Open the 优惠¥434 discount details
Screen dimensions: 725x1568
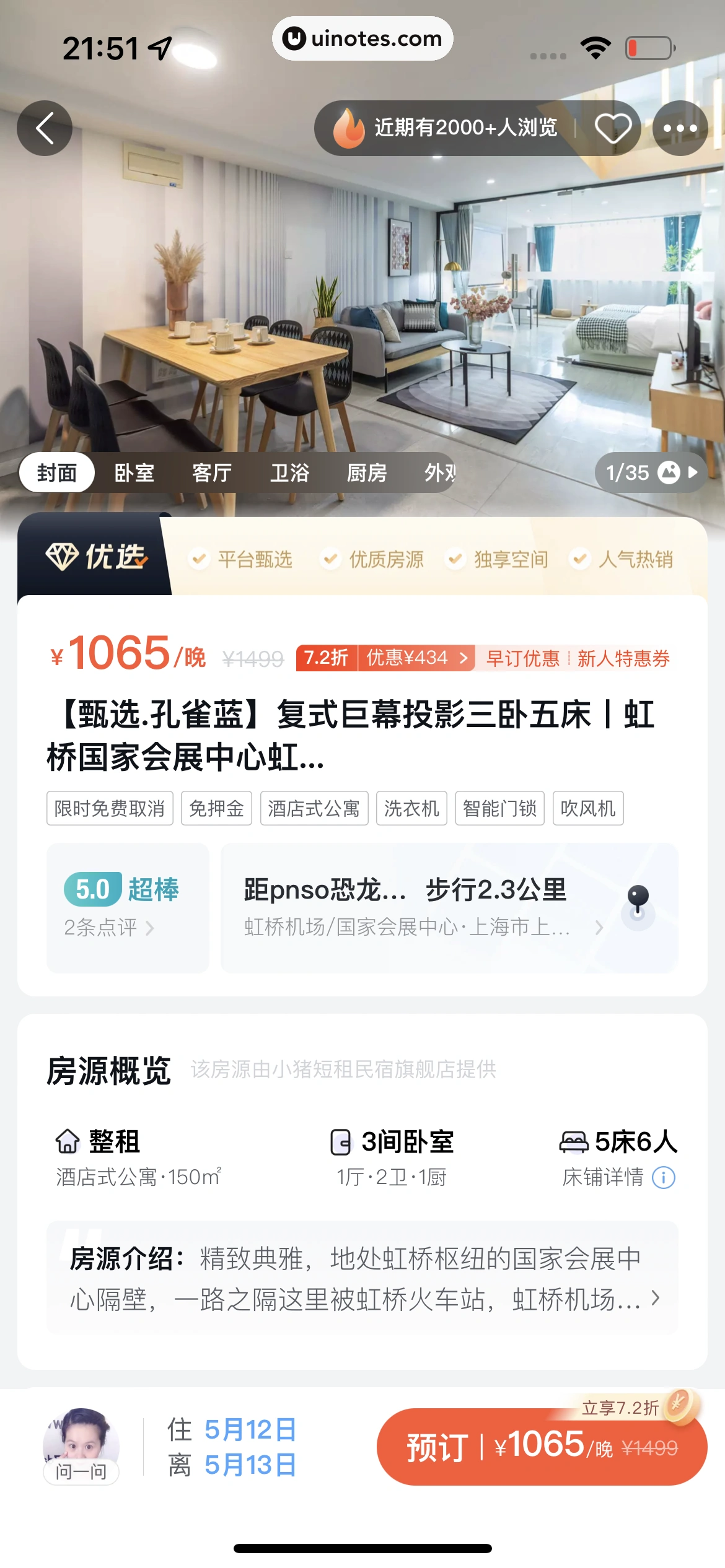pos(416,658)
